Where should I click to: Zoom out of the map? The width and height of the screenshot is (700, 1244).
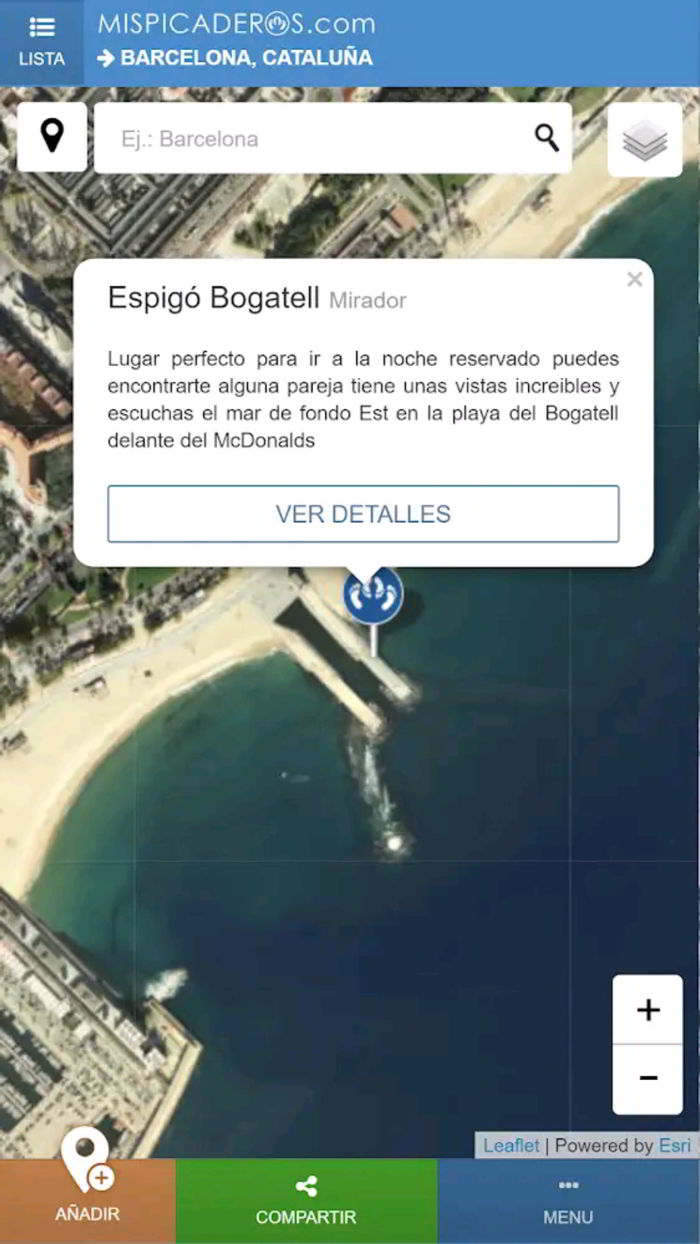point(648,1078)
